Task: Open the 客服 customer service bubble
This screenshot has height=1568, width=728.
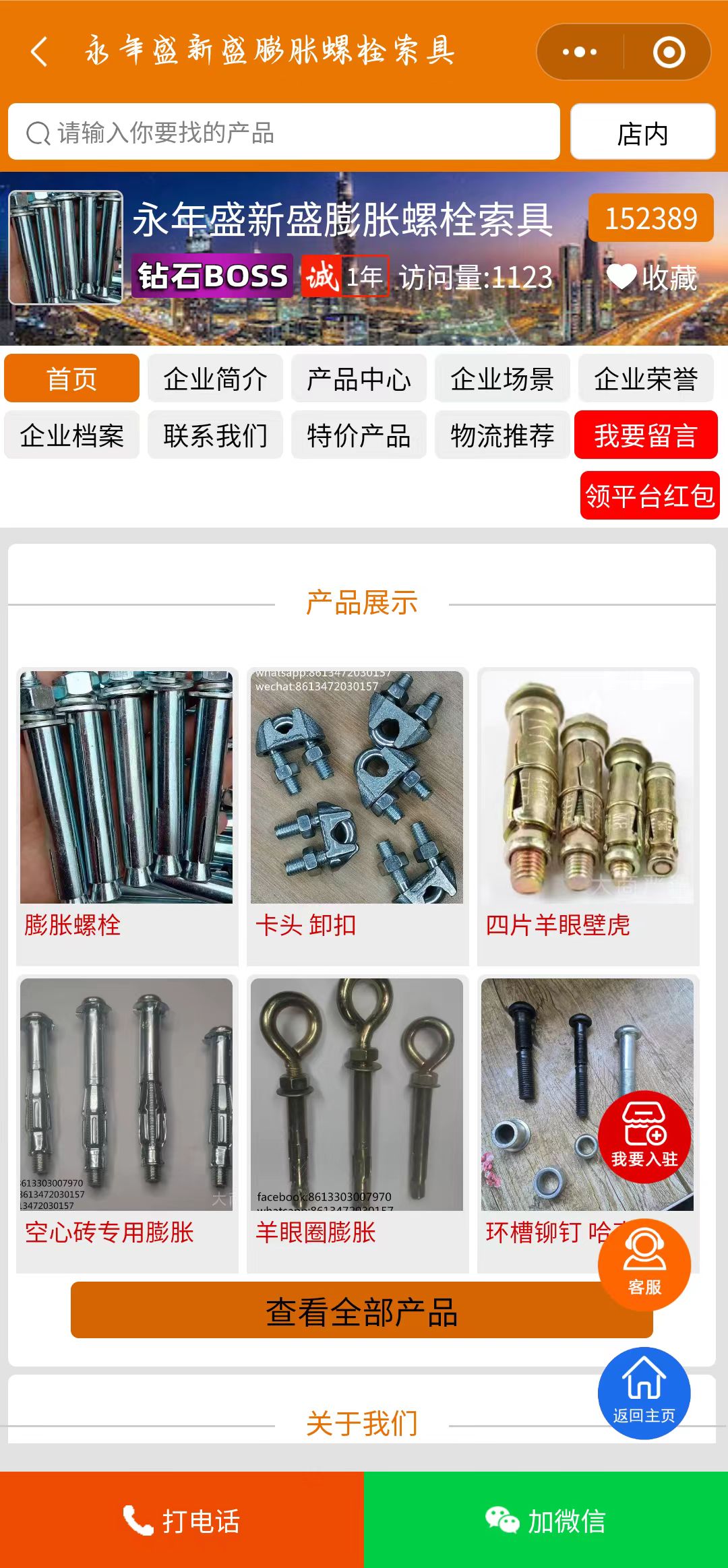Action: pos(644,1265)
